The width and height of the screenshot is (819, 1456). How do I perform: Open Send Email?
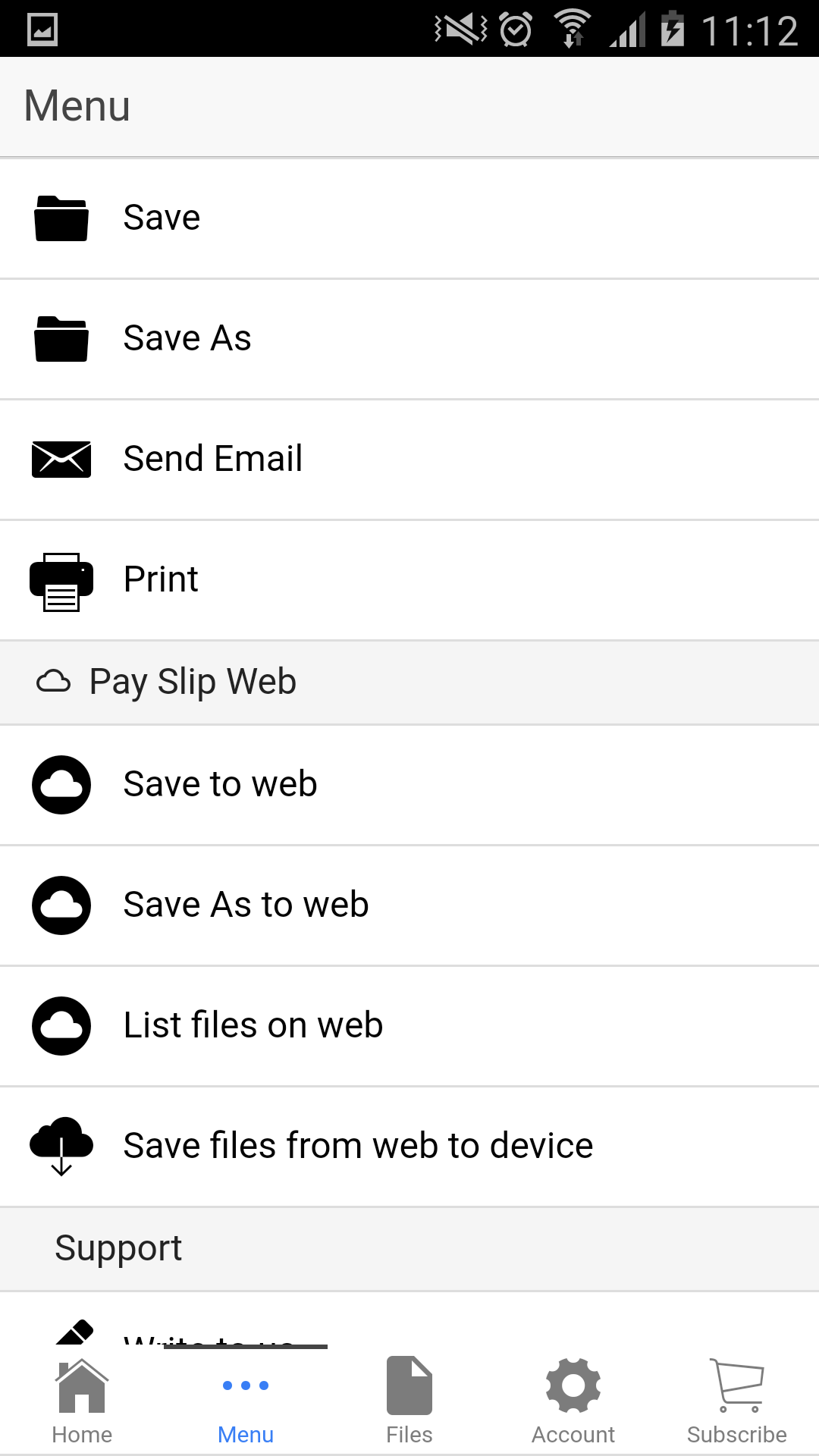pyautogui.click(x=409, y=460)
